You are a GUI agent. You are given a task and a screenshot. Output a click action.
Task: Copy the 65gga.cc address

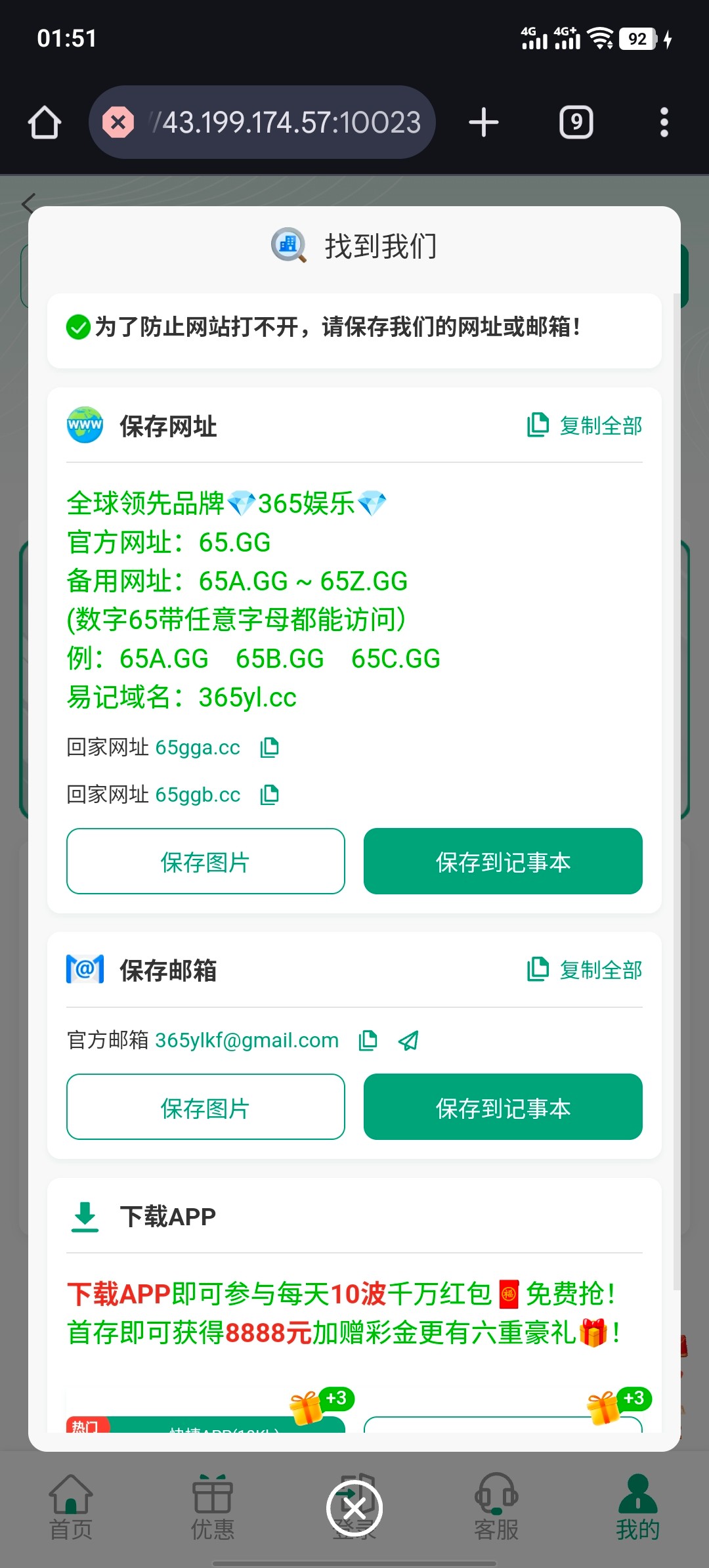270,747
